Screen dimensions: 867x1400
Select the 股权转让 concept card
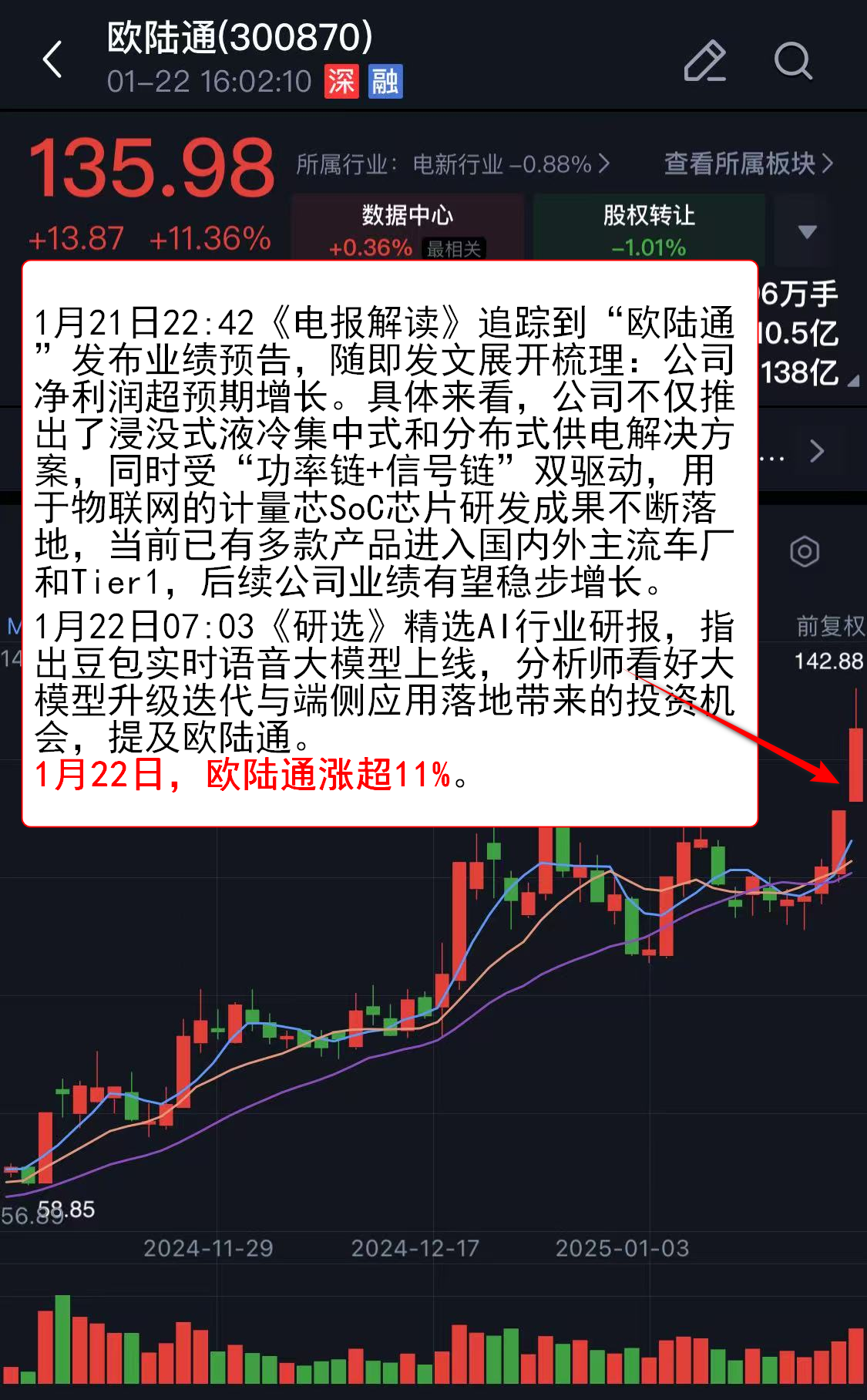click(648, 228)
